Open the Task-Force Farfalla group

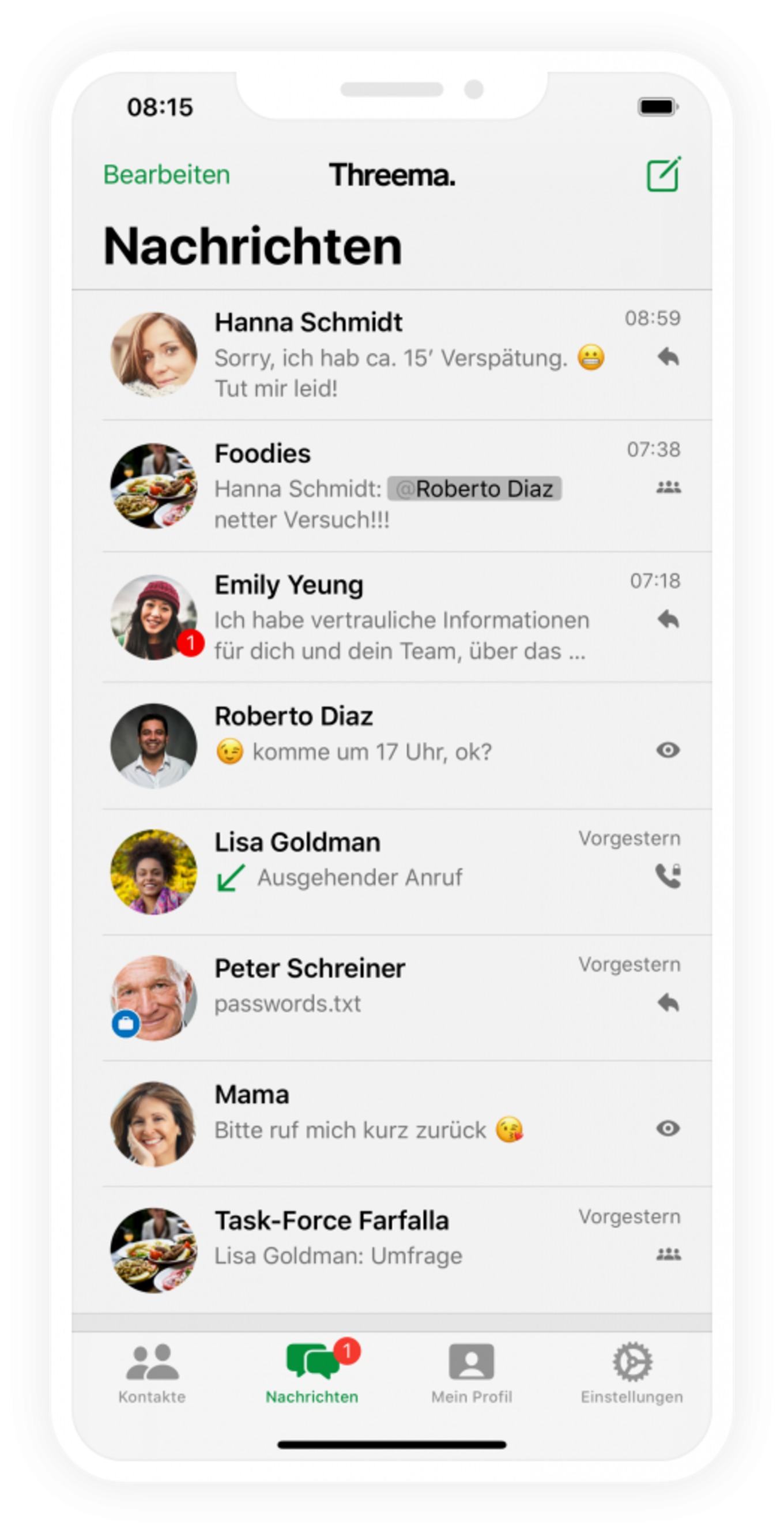pyautogui.click(x=392, y=1250)
